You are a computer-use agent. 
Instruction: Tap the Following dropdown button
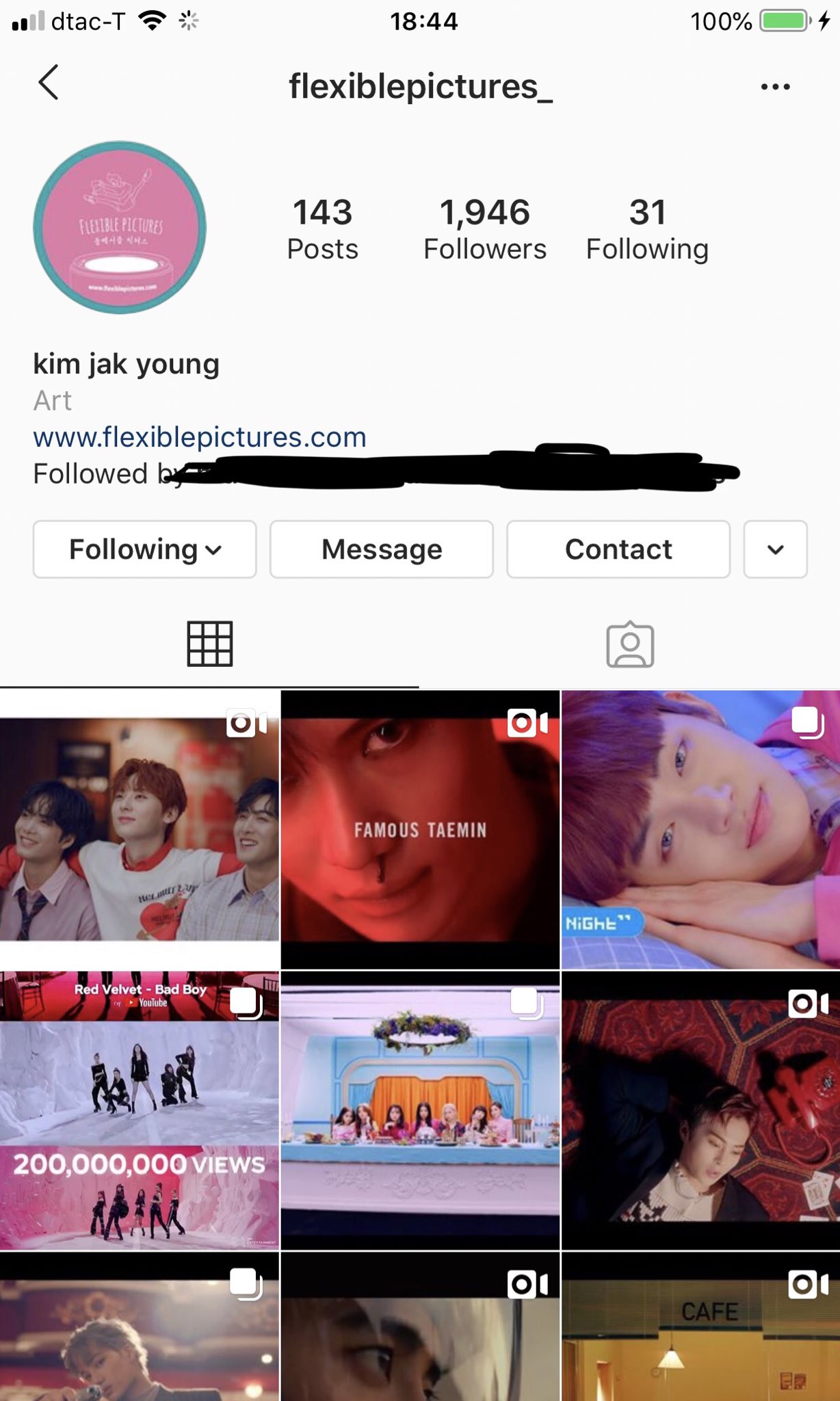[145, 549]
